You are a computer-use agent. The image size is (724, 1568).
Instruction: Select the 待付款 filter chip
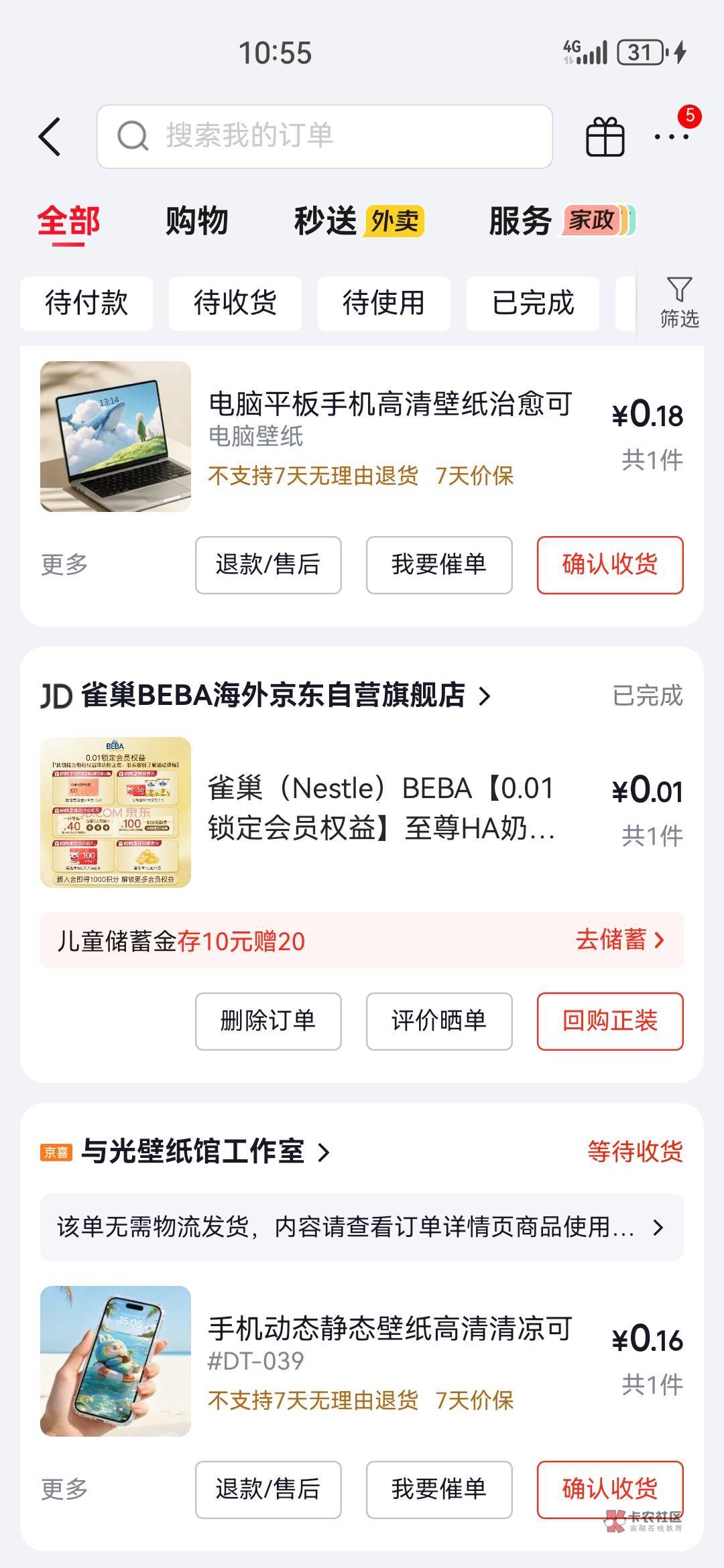pos(86,303)
